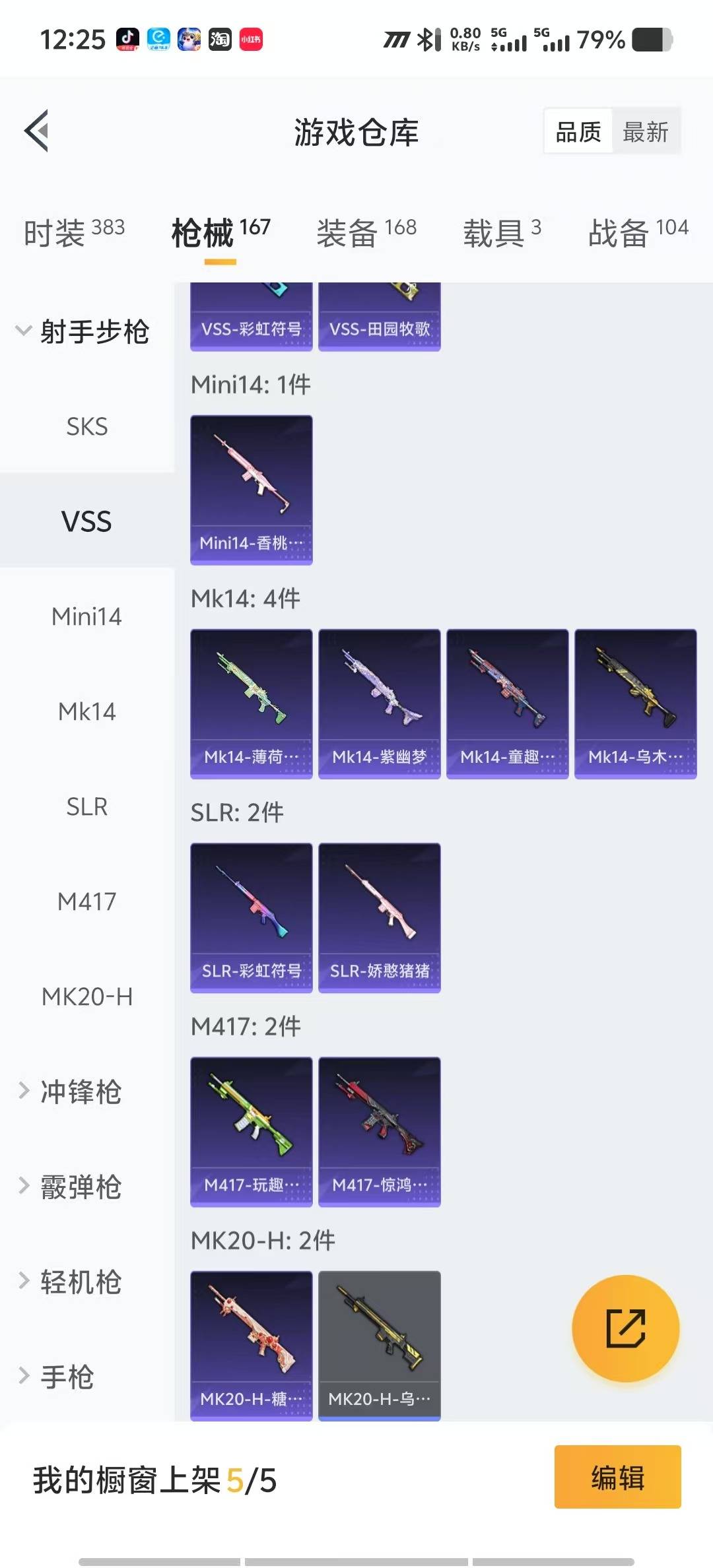Tap the Xiaohongshu icon in status bar
The image size is (713, 1568).
point(250,40)
